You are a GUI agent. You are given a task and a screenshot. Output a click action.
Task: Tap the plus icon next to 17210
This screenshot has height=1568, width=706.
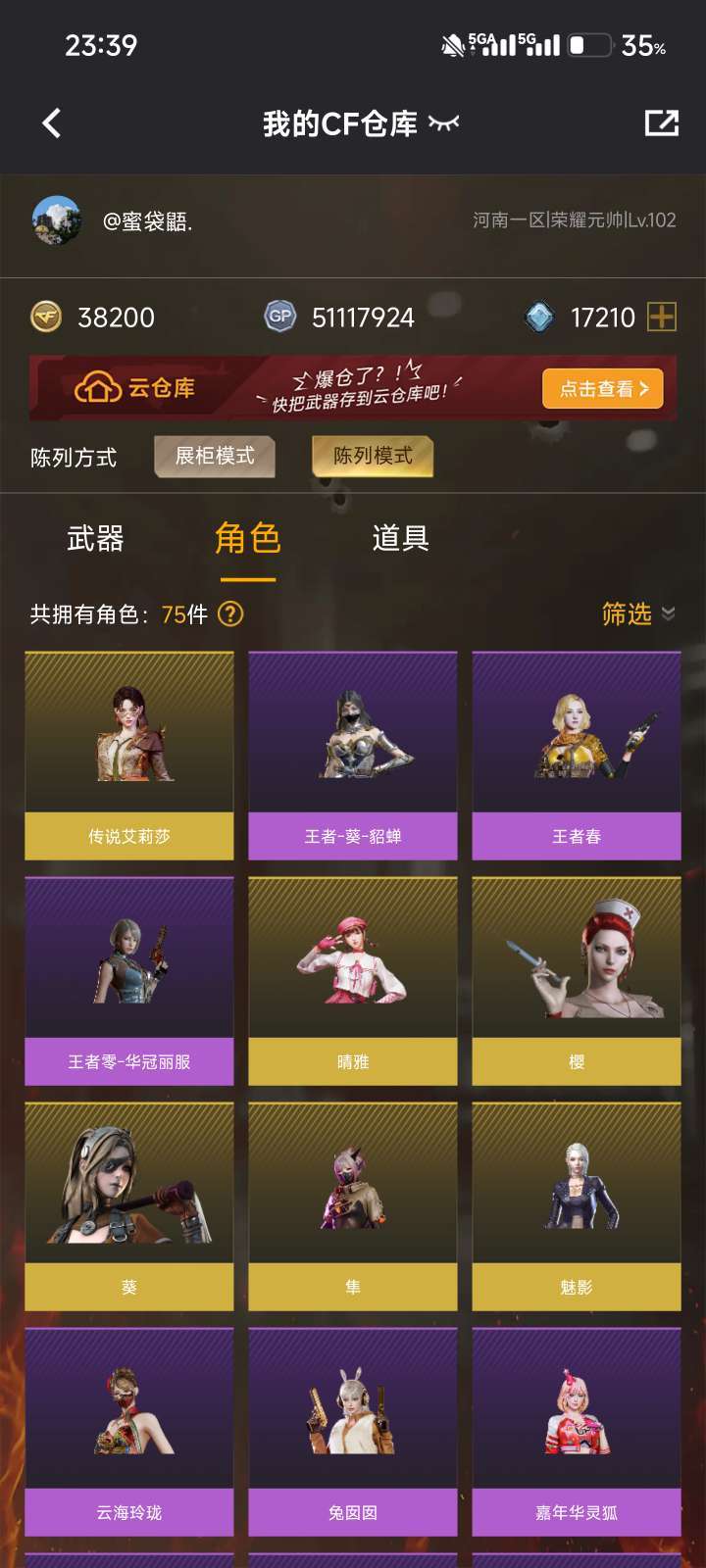coord(663,317)
